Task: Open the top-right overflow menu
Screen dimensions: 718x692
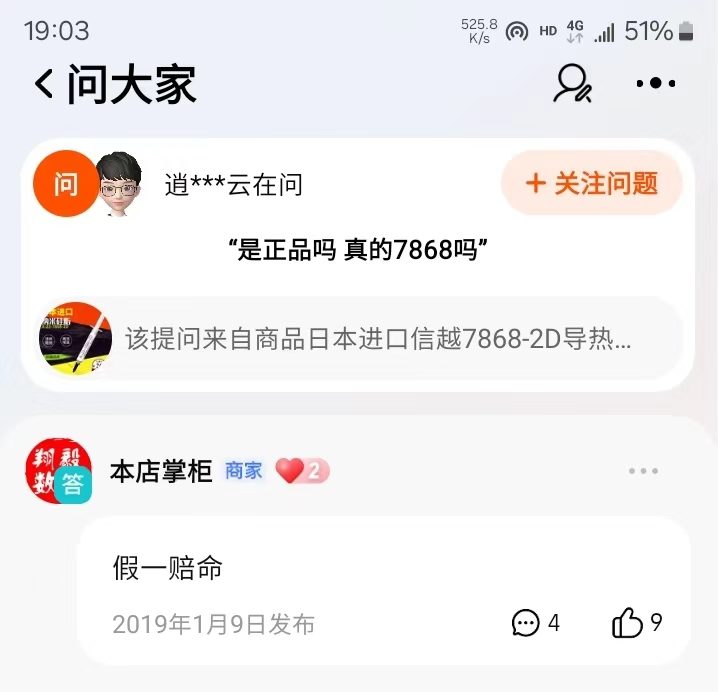Action: 656,84
